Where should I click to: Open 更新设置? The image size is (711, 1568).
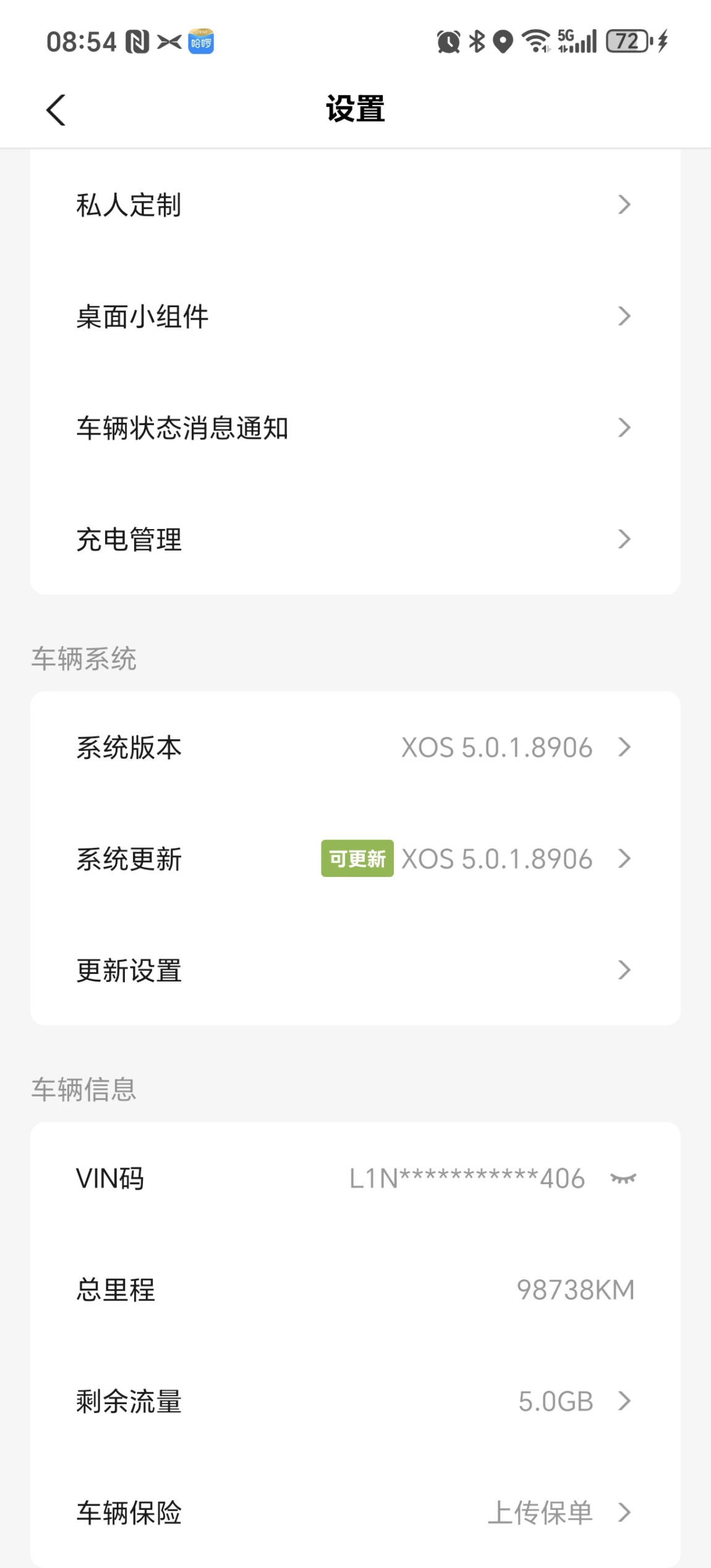click(355, 970)
